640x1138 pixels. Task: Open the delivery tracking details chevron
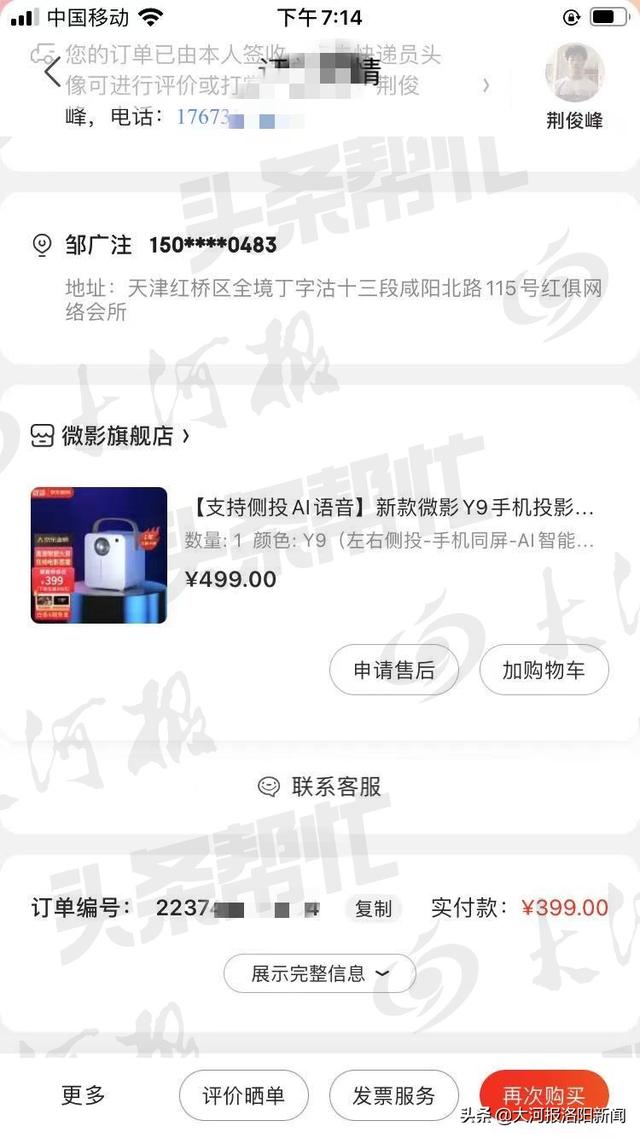click(486, 86)
